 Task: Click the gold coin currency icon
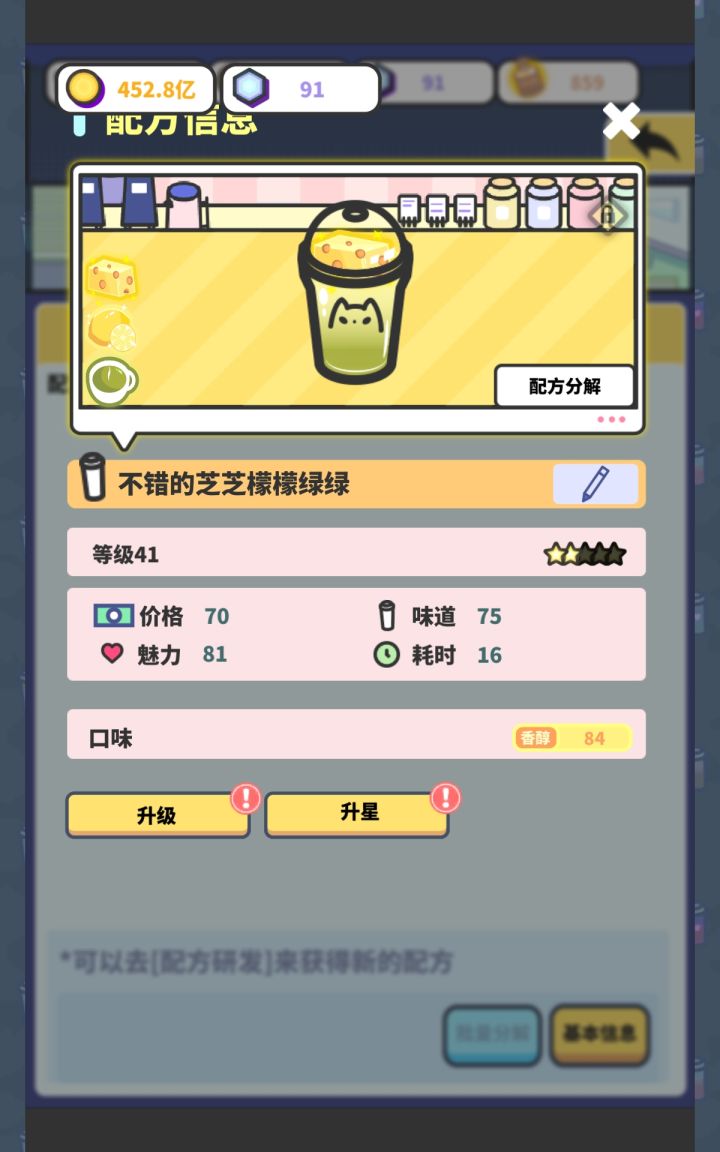[85, 89]
